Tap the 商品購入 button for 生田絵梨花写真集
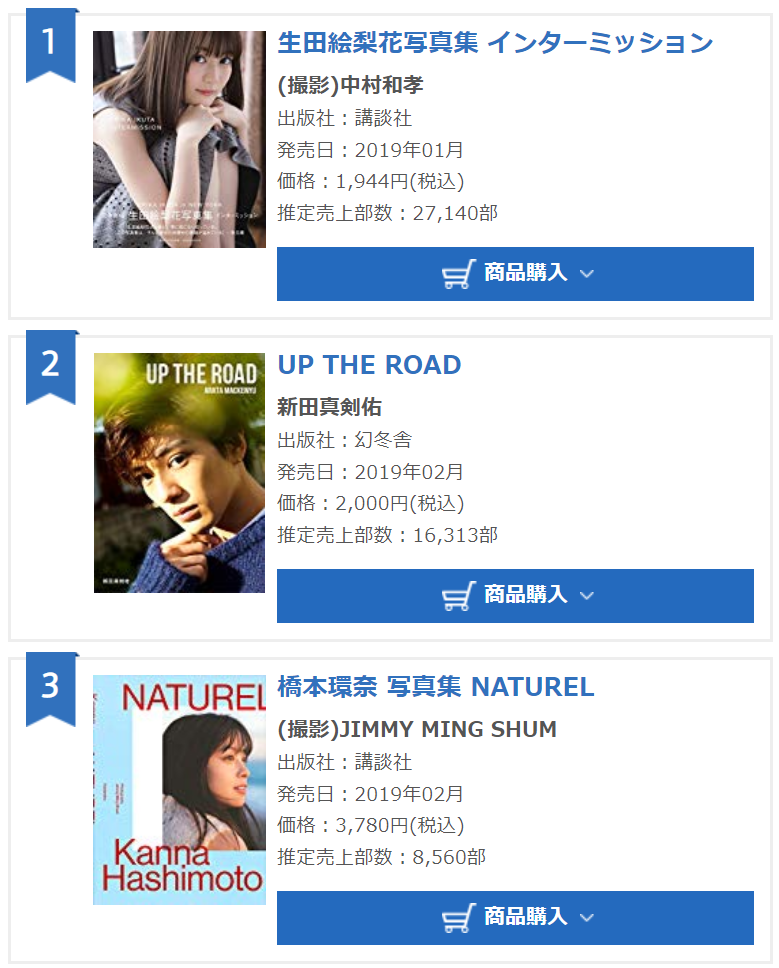Viewport: 779px width, 968px height. (x=515, y=273)
